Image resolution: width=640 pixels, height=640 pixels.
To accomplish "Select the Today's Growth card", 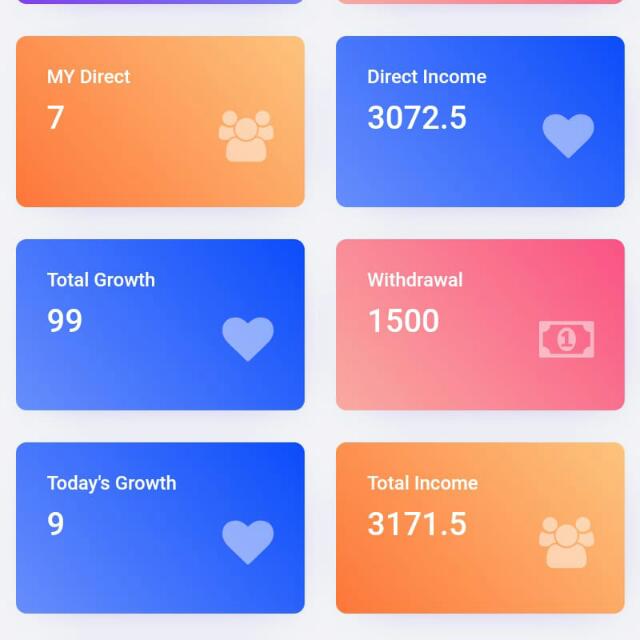I will (x=160, y=528).
